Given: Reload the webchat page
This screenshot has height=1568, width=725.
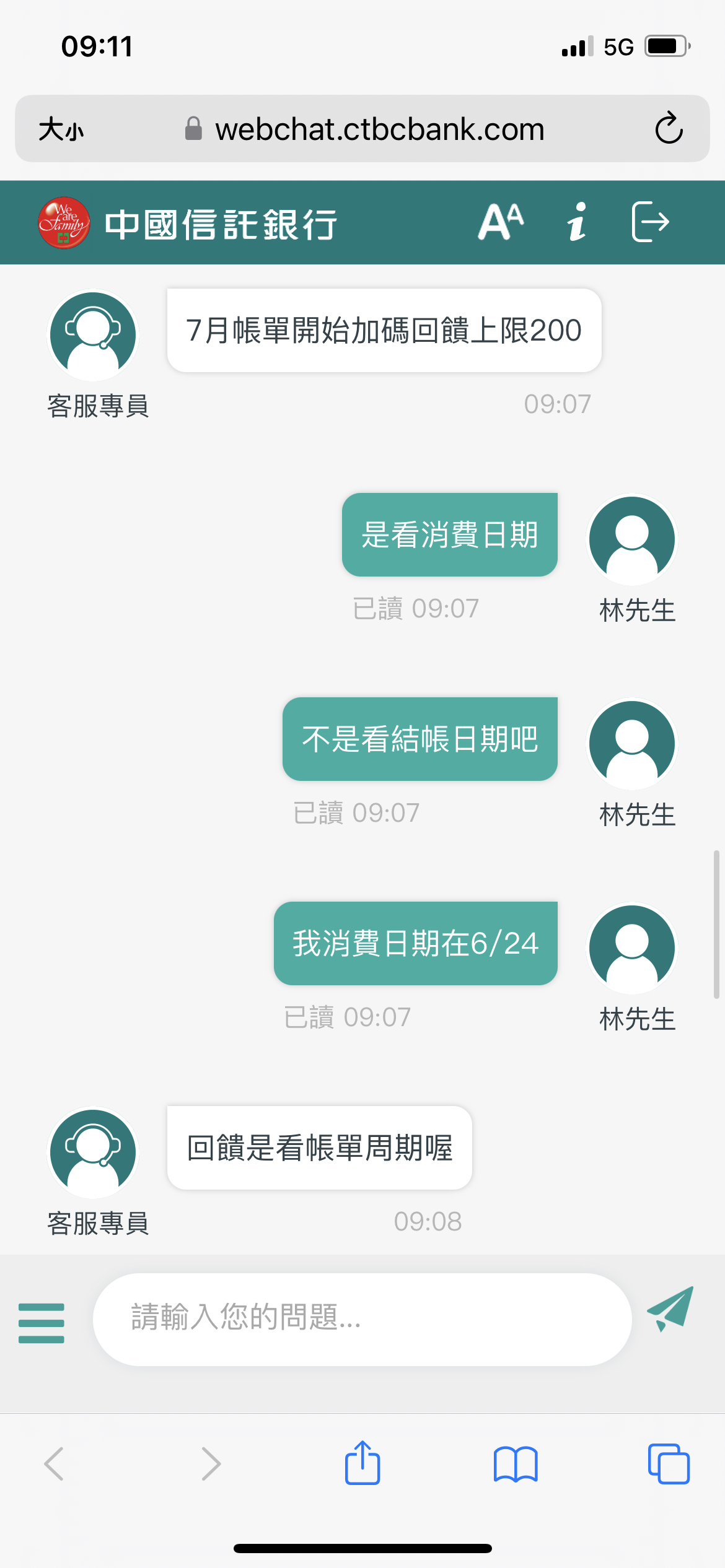Looking at the screenshot, I should (x=669, y=129).
